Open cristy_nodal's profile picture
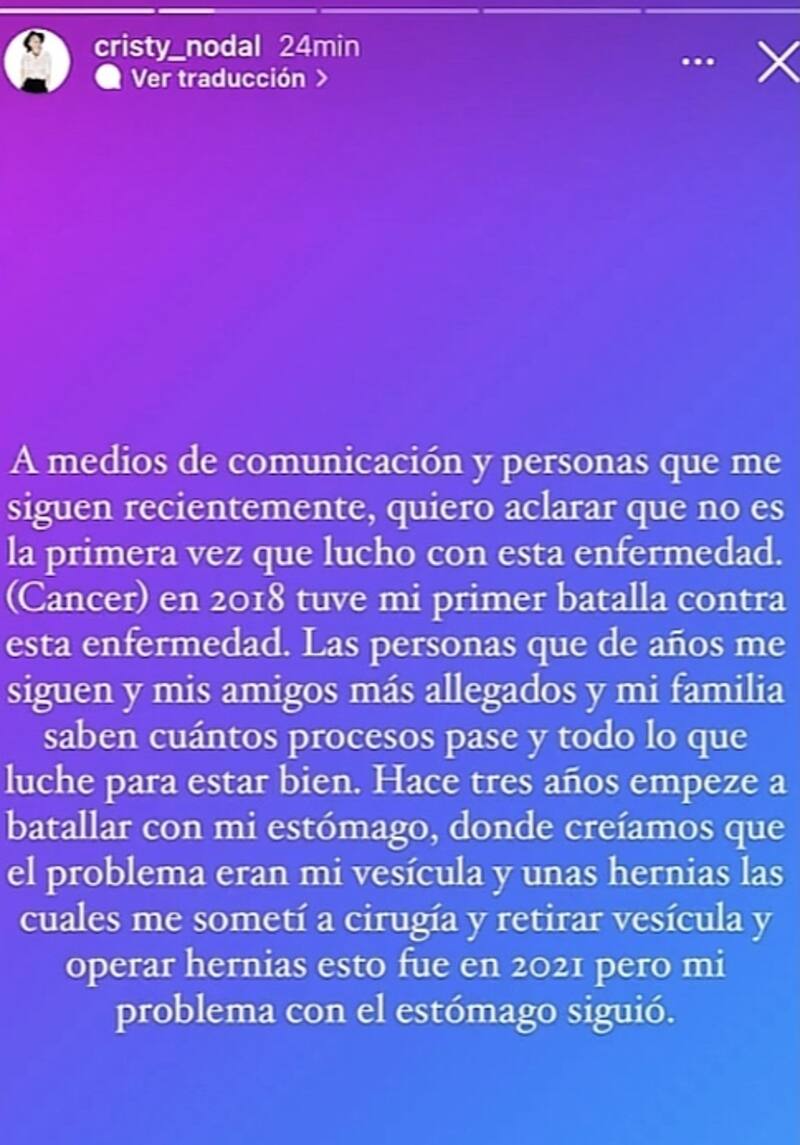 [37, 60]
